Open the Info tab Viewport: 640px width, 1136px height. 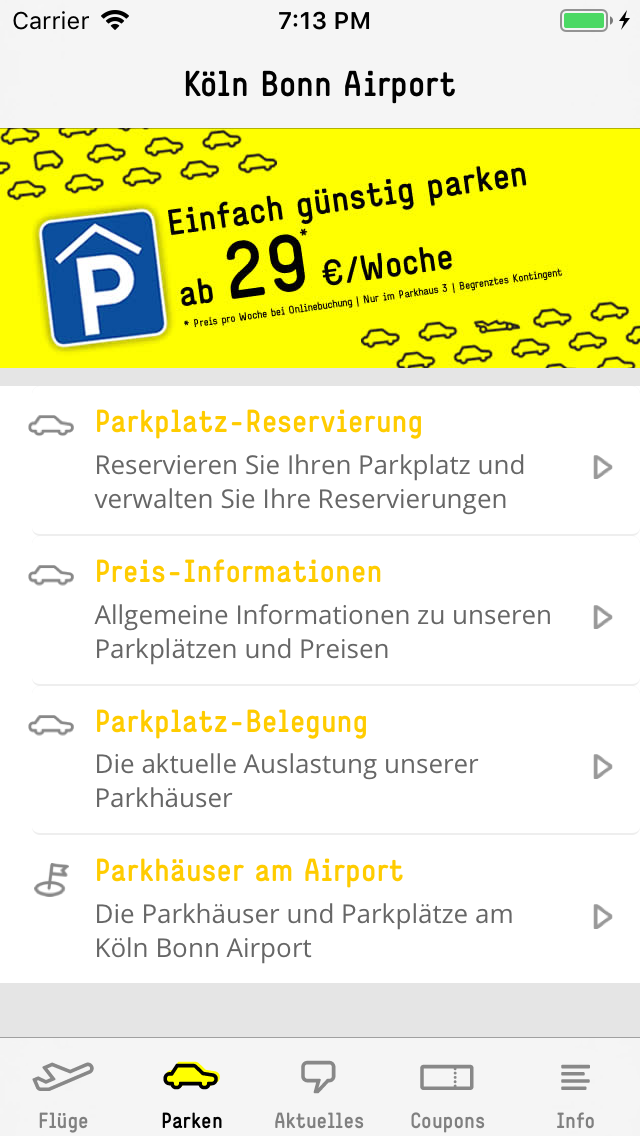pyautogui.click(x=575, y=1093)
